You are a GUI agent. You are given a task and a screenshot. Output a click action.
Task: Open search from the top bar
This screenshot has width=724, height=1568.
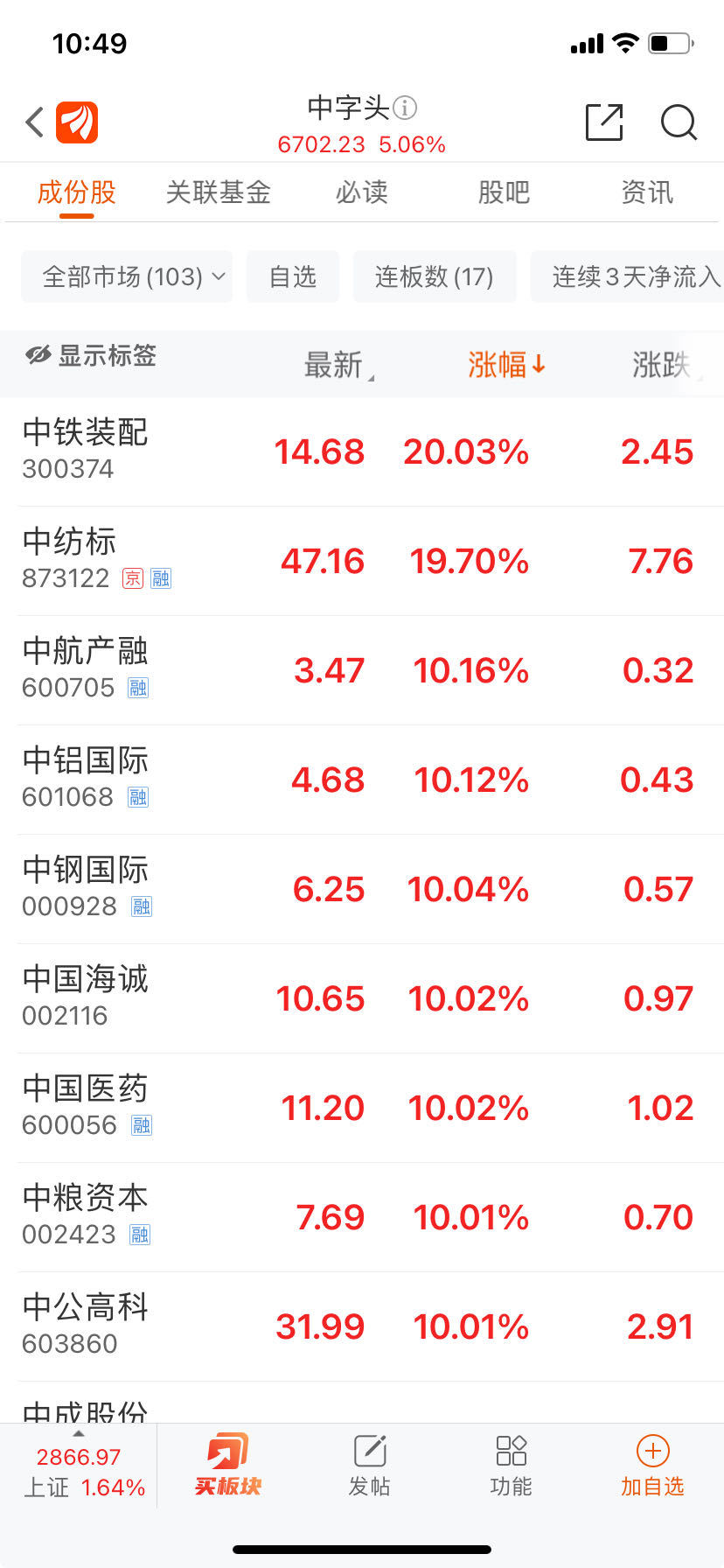pos(679,123)
